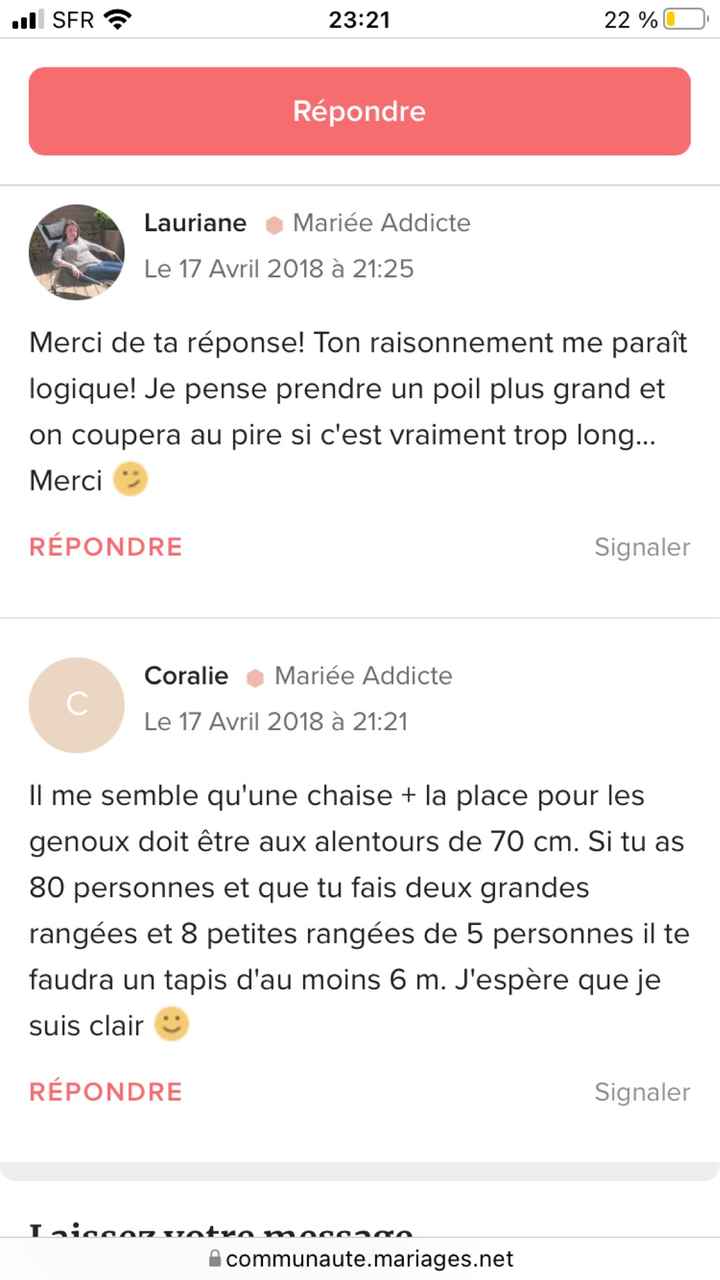Select the username Lauriane
720x1280 pixels.
[x=195, y=223]
